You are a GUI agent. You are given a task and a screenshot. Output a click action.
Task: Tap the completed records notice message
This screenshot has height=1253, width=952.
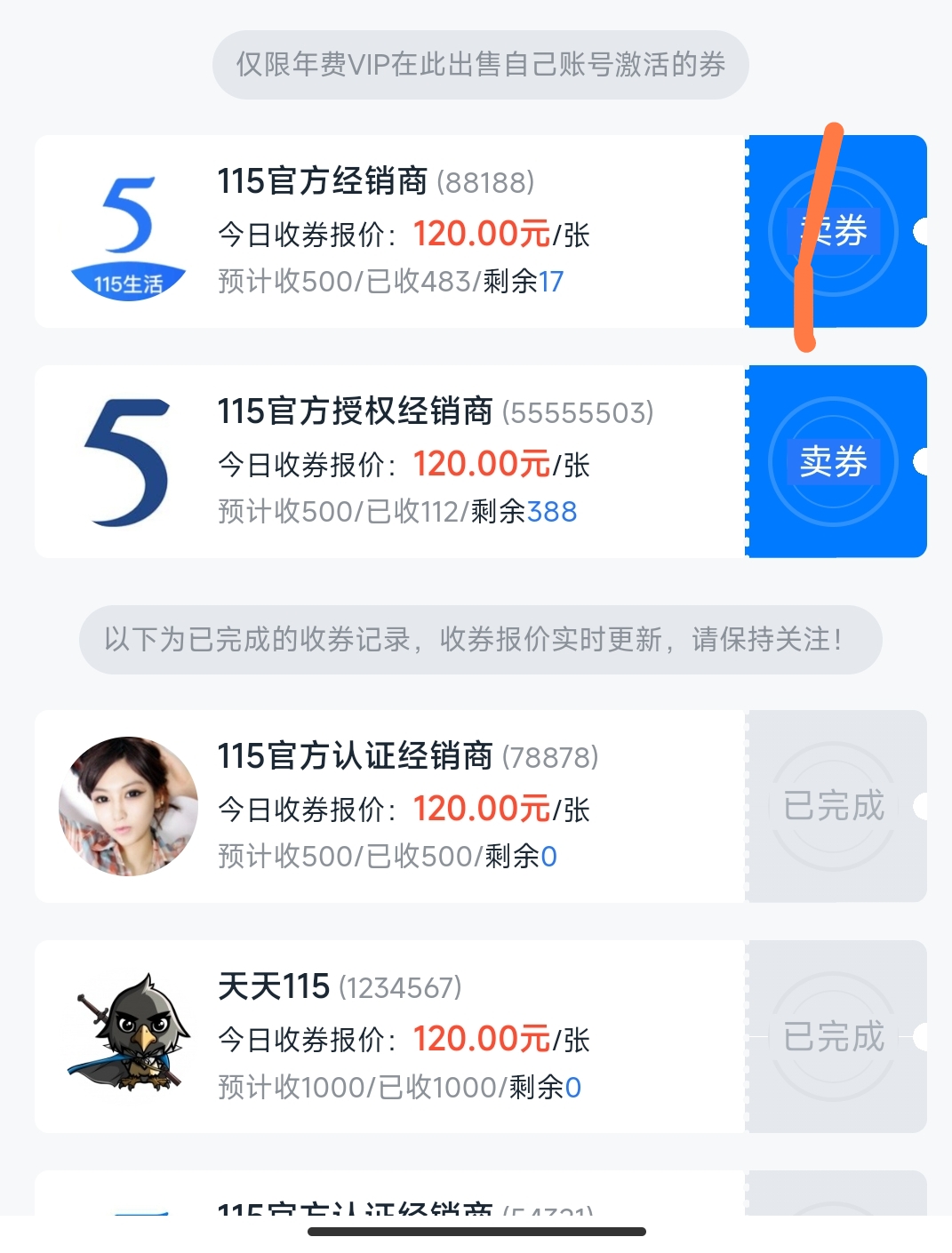476,639
